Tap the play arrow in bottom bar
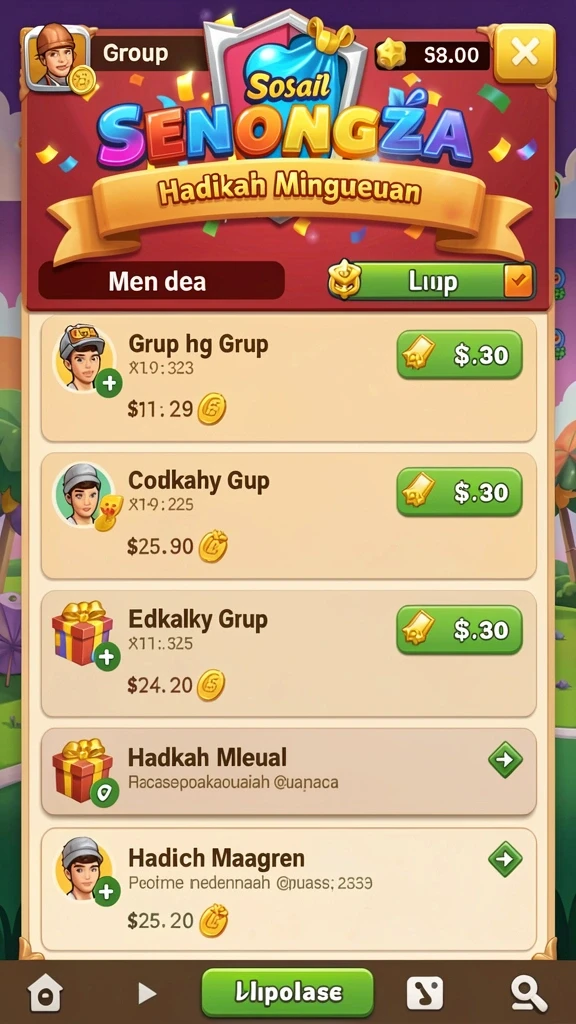The height and width of the screenshot is (1024, 576). (x=147, y=994)
